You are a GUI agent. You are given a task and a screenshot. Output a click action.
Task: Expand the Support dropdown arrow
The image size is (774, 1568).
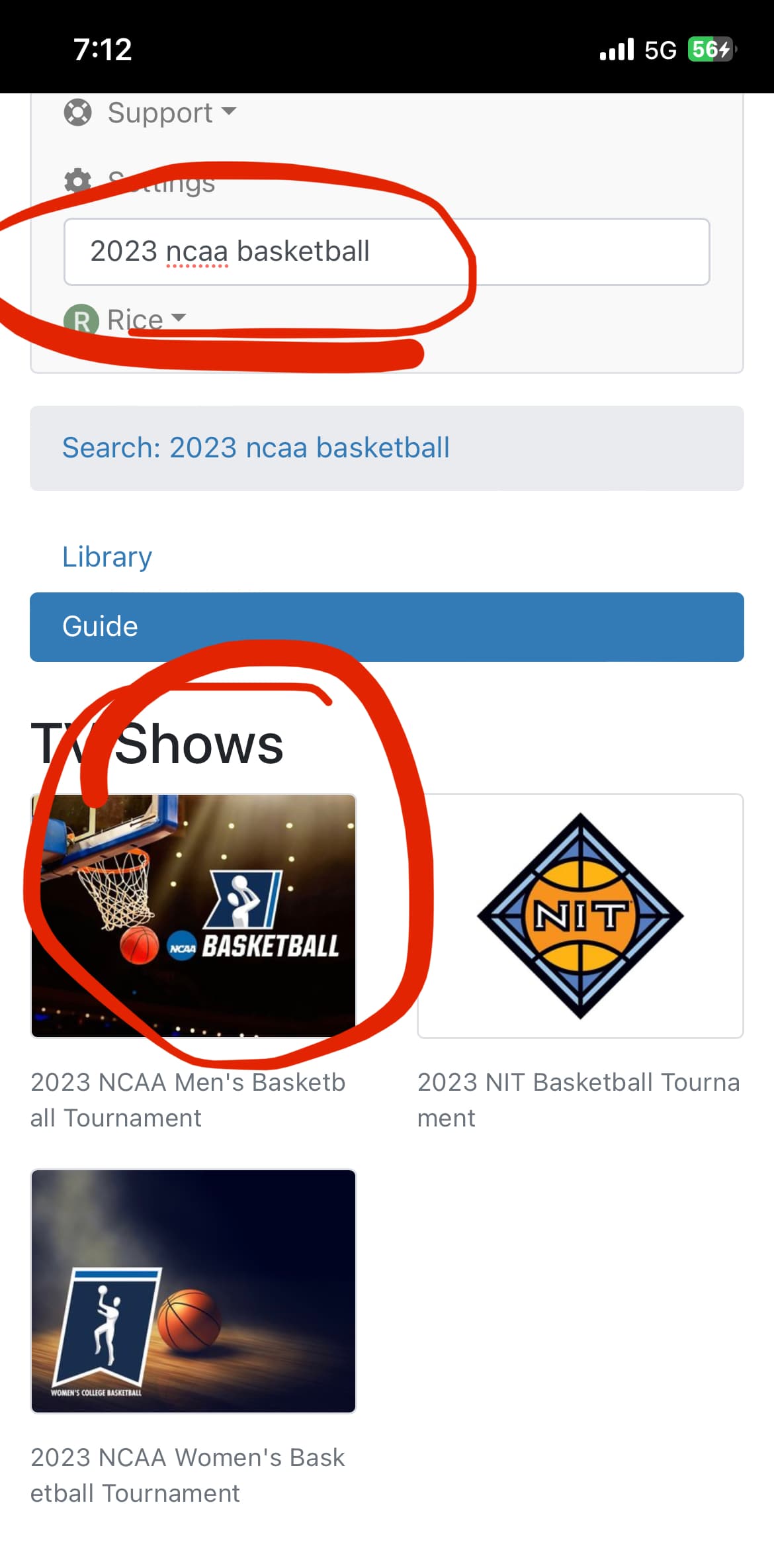(x=228, y=114)
